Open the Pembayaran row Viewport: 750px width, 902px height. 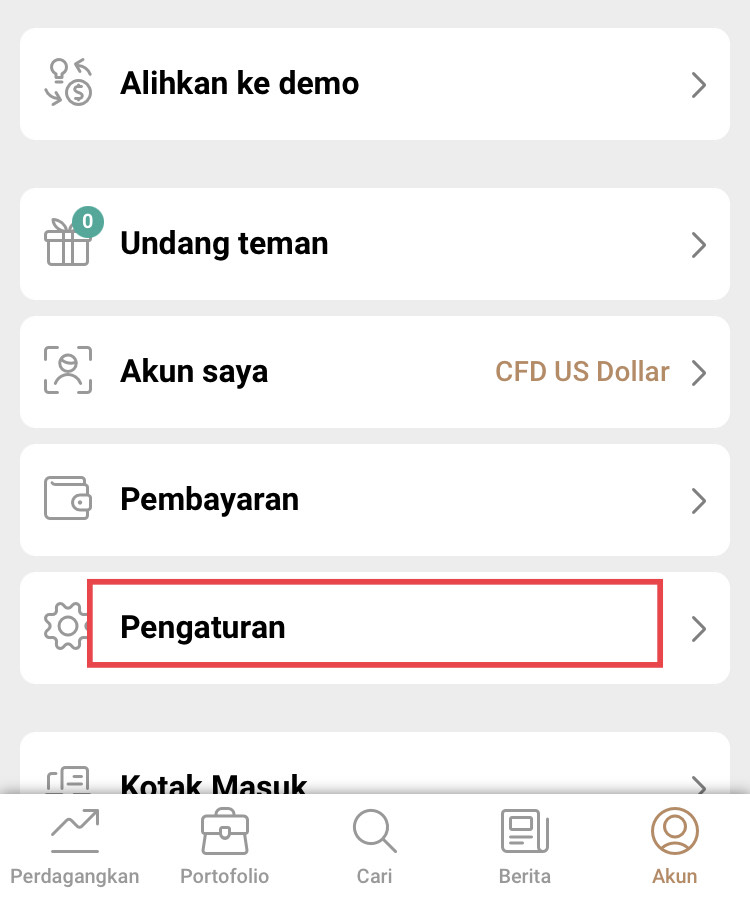tap(374, 499)
